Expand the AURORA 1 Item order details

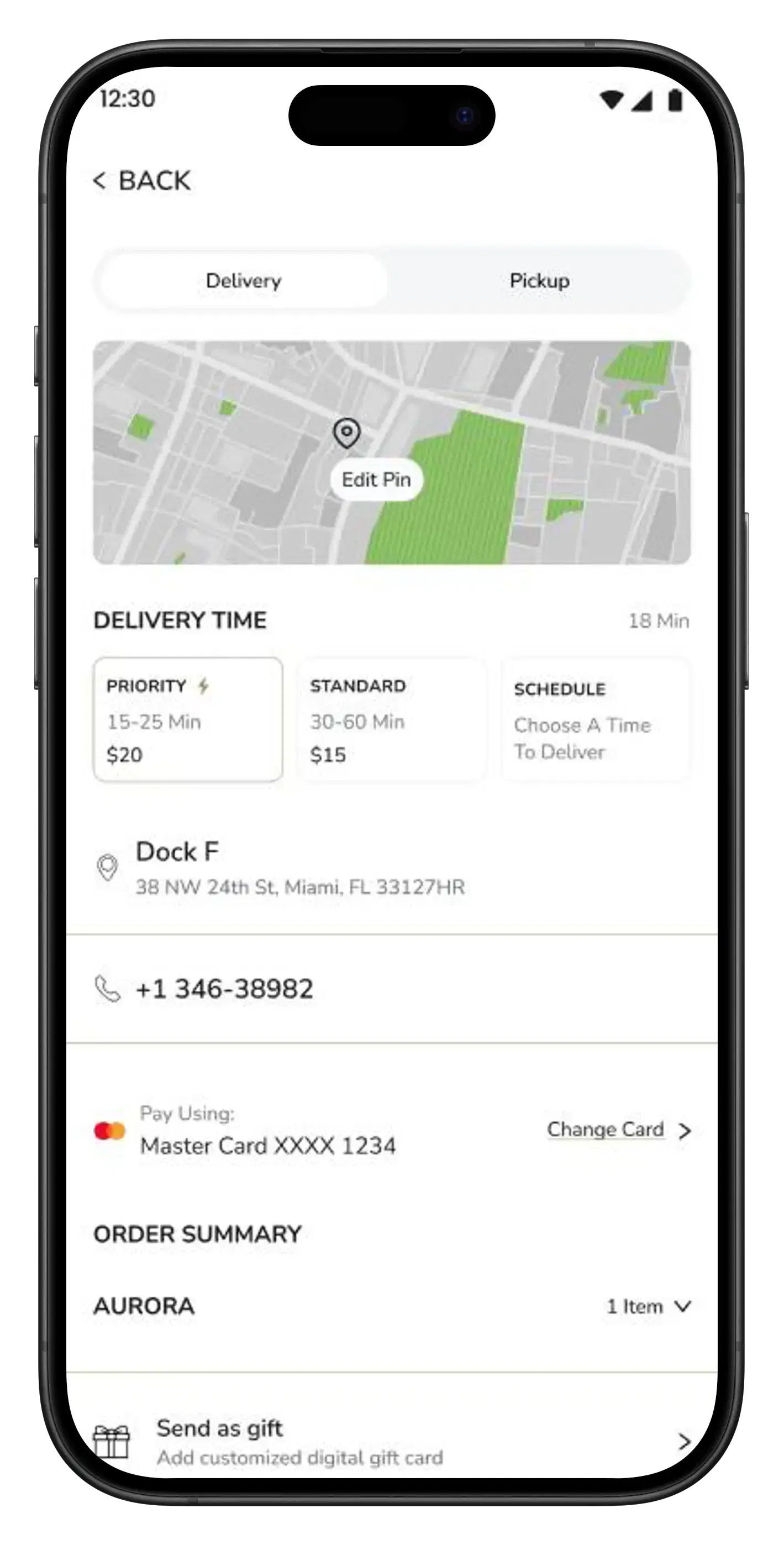648,1306
